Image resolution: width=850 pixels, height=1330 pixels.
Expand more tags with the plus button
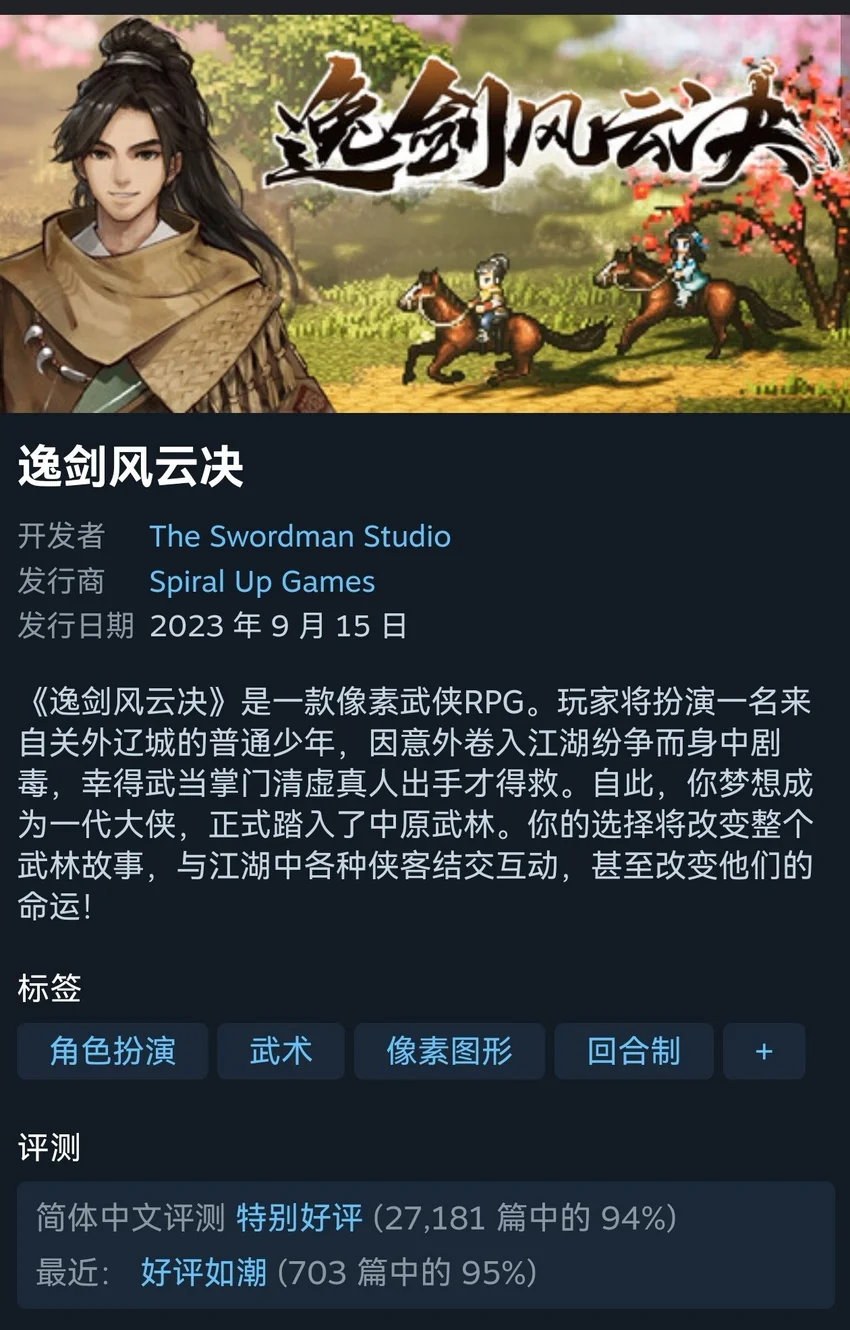(764, 1051)
